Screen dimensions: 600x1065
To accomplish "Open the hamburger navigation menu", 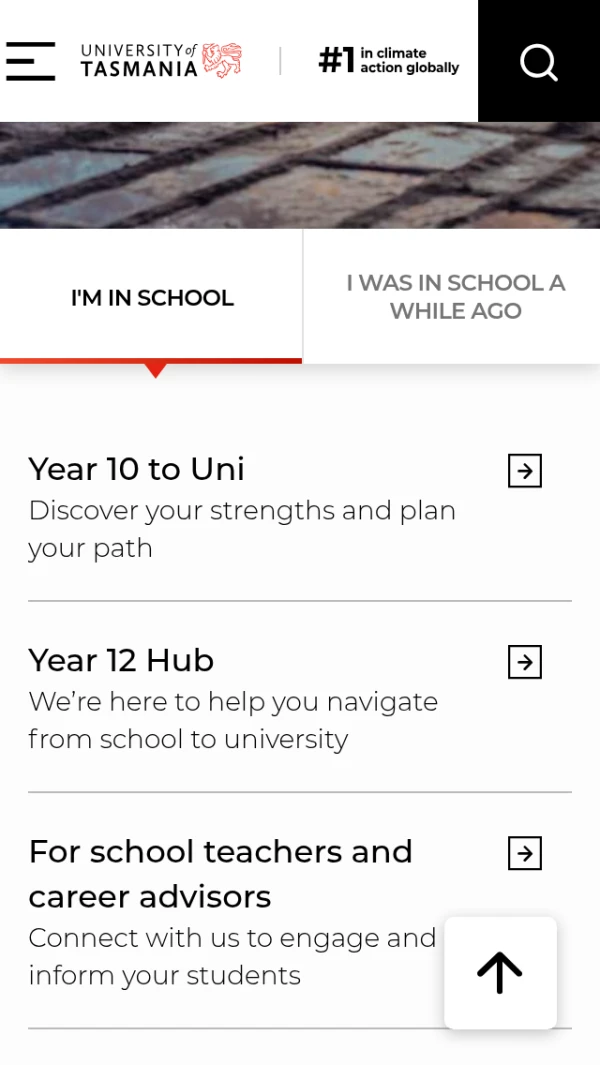I will point(30,61).
